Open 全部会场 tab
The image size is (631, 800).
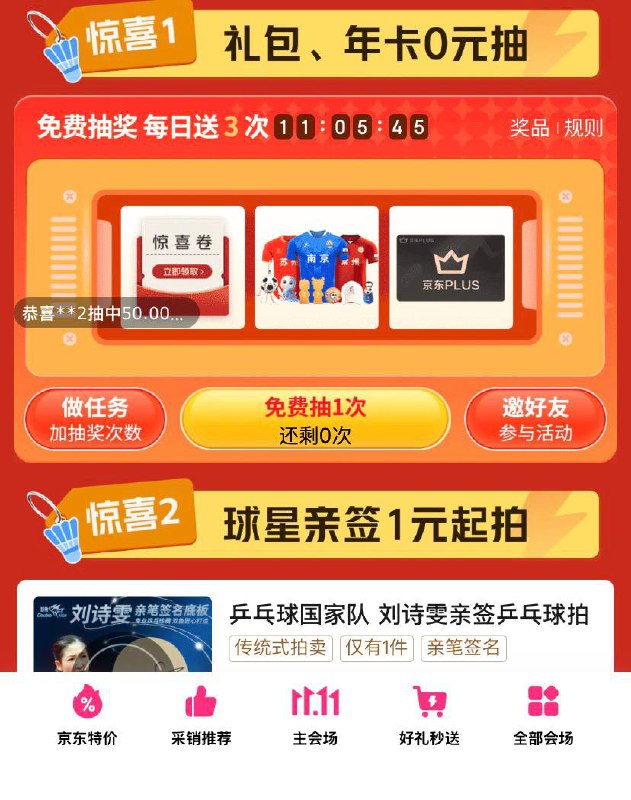543,716
